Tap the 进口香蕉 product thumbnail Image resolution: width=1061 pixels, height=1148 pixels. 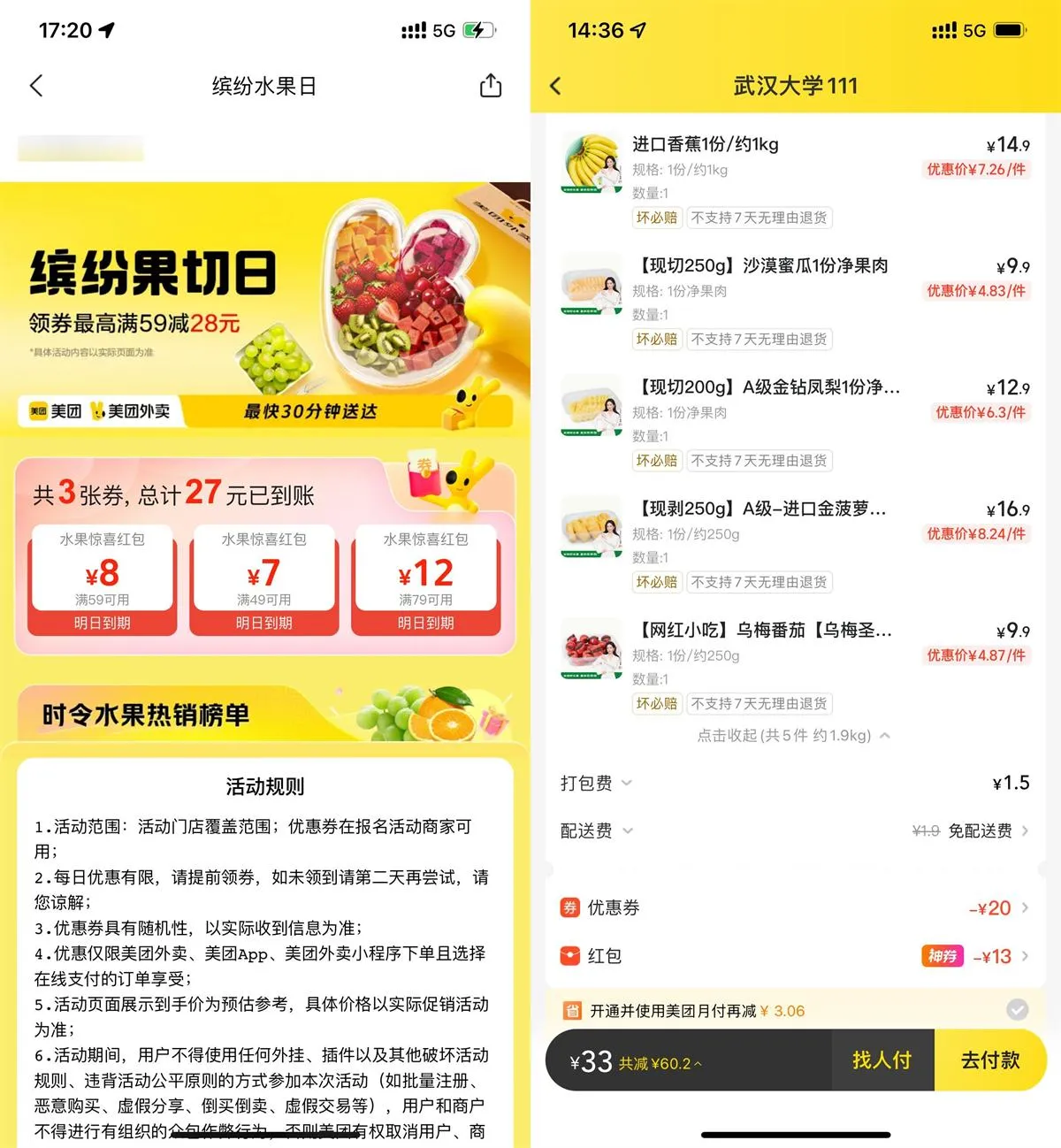click(x=591, y=164)
